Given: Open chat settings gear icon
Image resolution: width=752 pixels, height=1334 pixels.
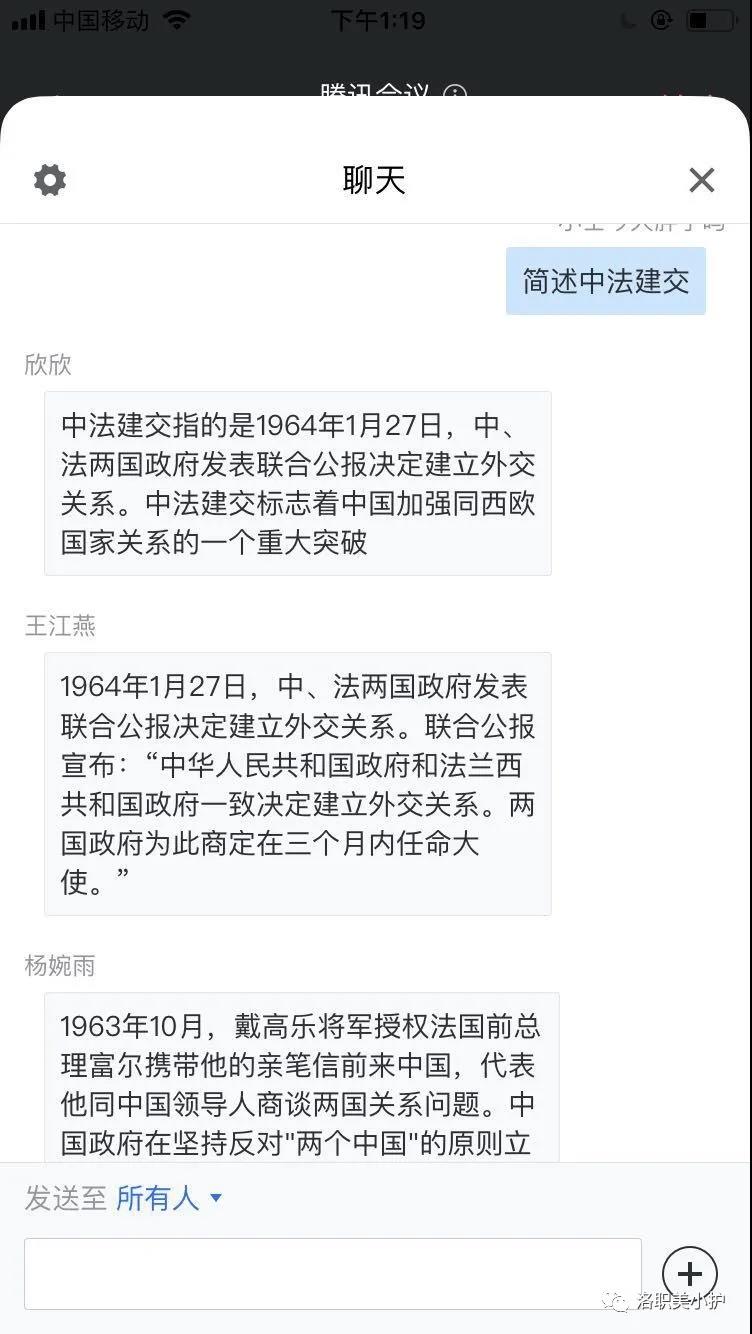Looking at the screenshot, I should [x=50, y=180].
